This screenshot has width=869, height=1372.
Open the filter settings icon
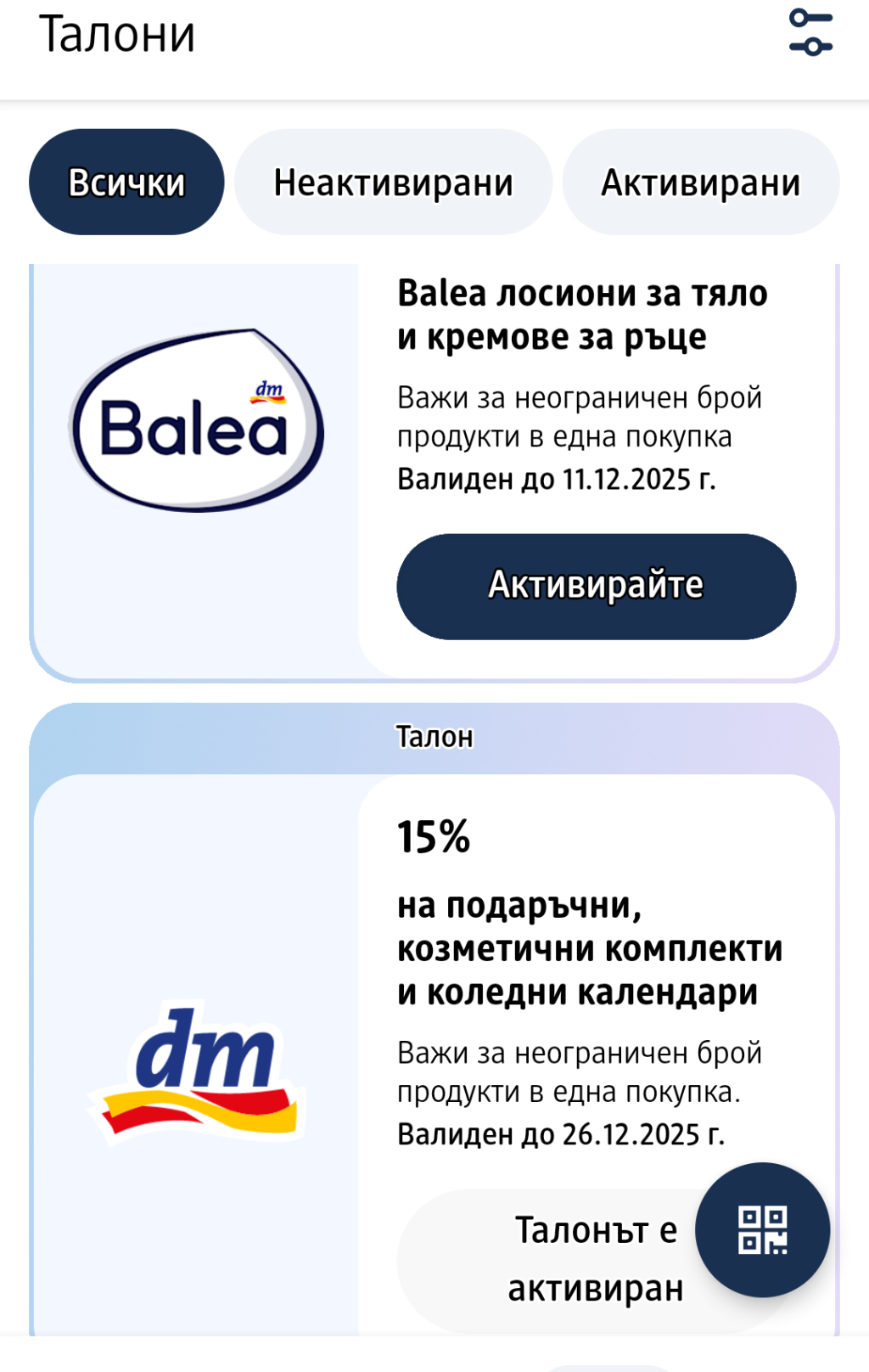(810, 32)
